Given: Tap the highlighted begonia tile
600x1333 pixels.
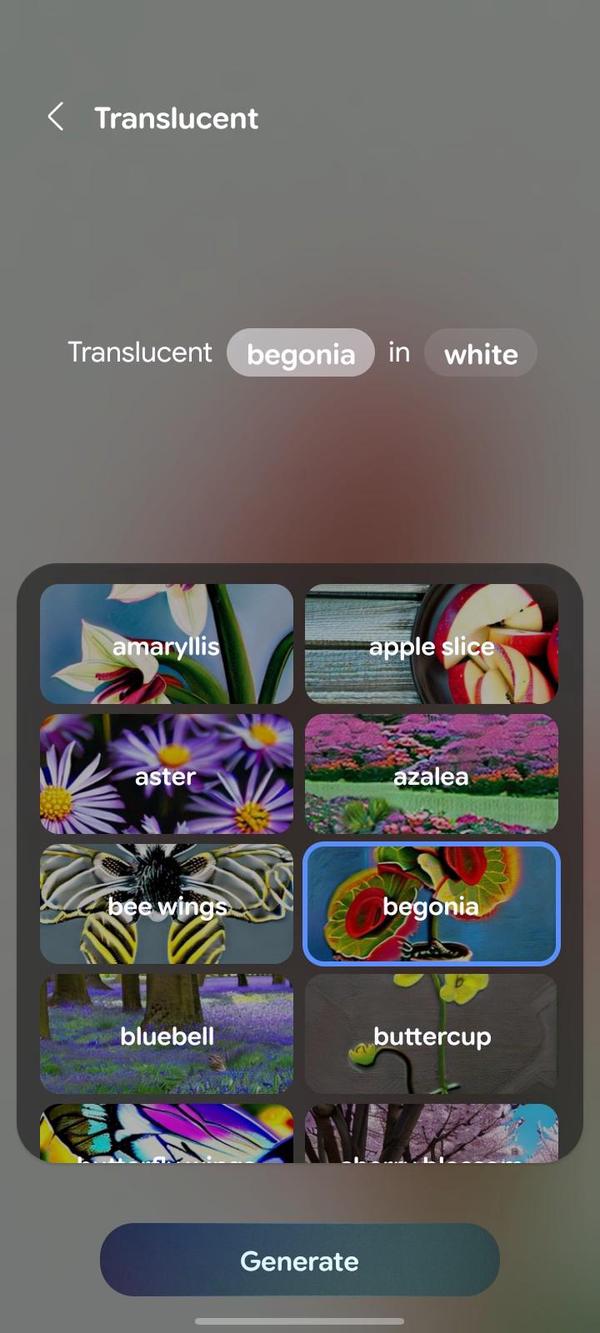Looking at the screenshot, I should point(431,904).
